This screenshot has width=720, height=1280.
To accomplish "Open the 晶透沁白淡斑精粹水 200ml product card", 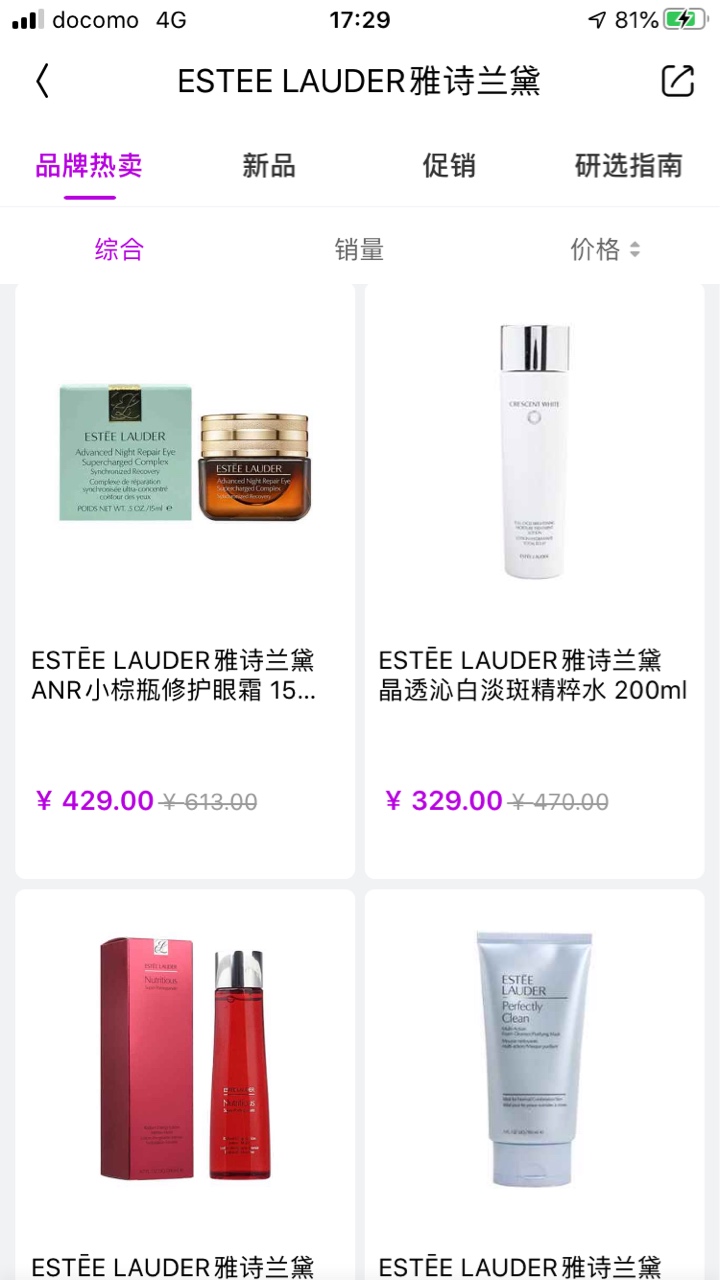I will pyautogui.click(x=534, y=580).
